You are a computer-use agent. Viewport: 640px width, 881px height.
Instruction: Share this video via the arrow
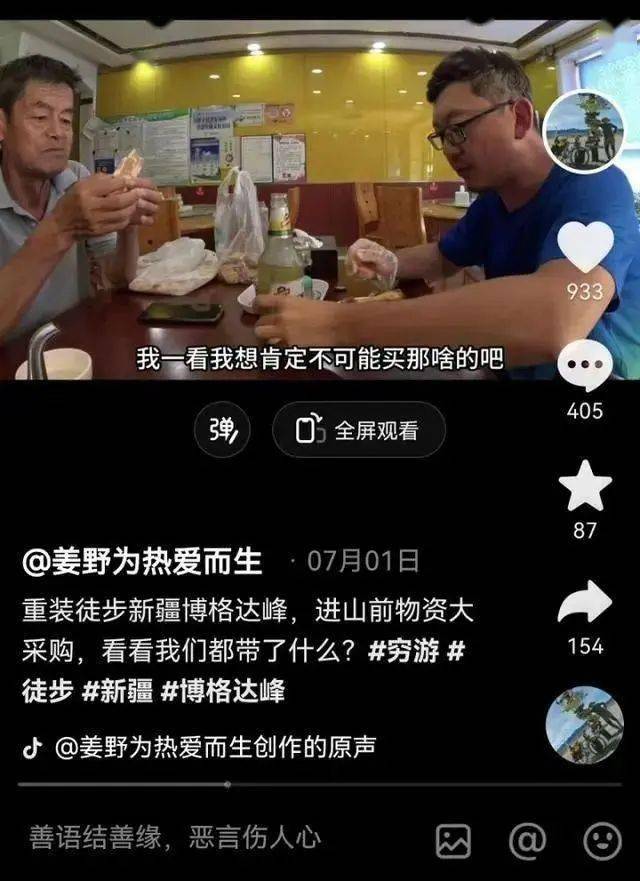point(585,602)
